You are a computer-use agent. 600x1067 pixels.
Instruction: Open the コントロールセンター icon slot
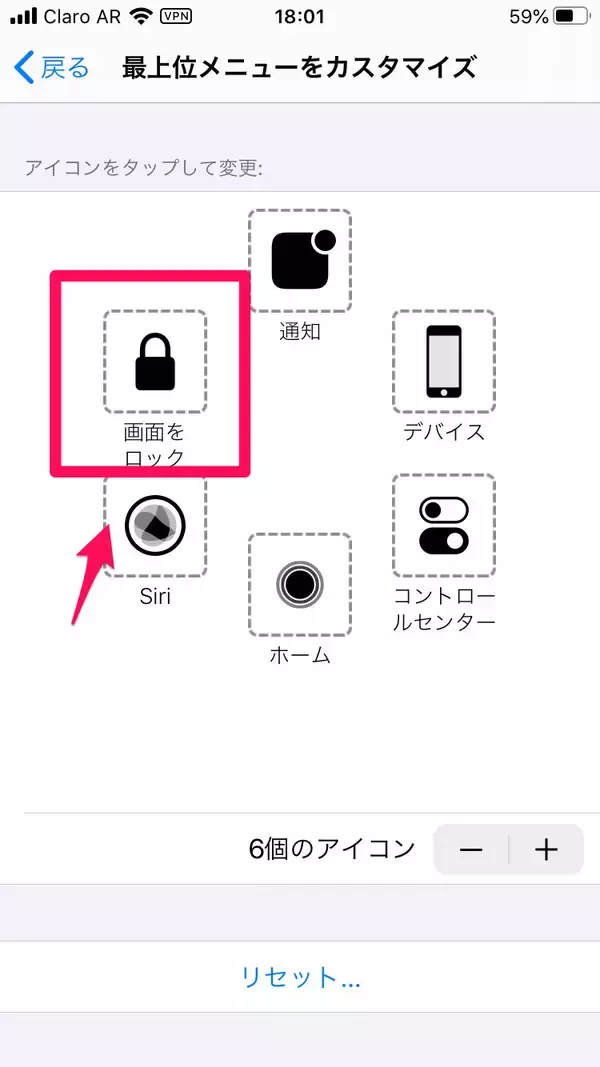[444, 526]
